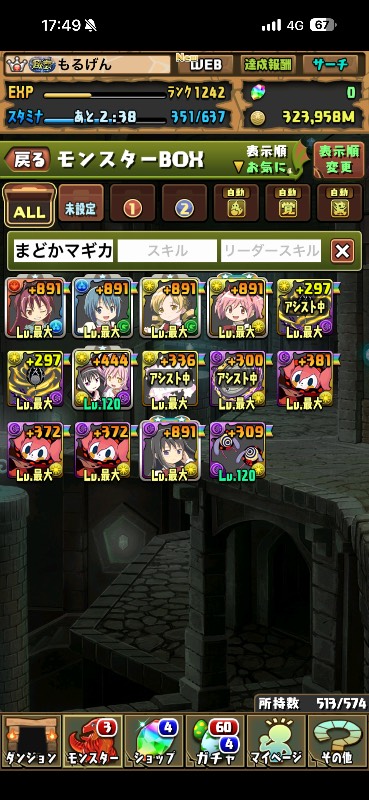
Task: Open the ショップ tab
Action: click(x=154, y=740)
